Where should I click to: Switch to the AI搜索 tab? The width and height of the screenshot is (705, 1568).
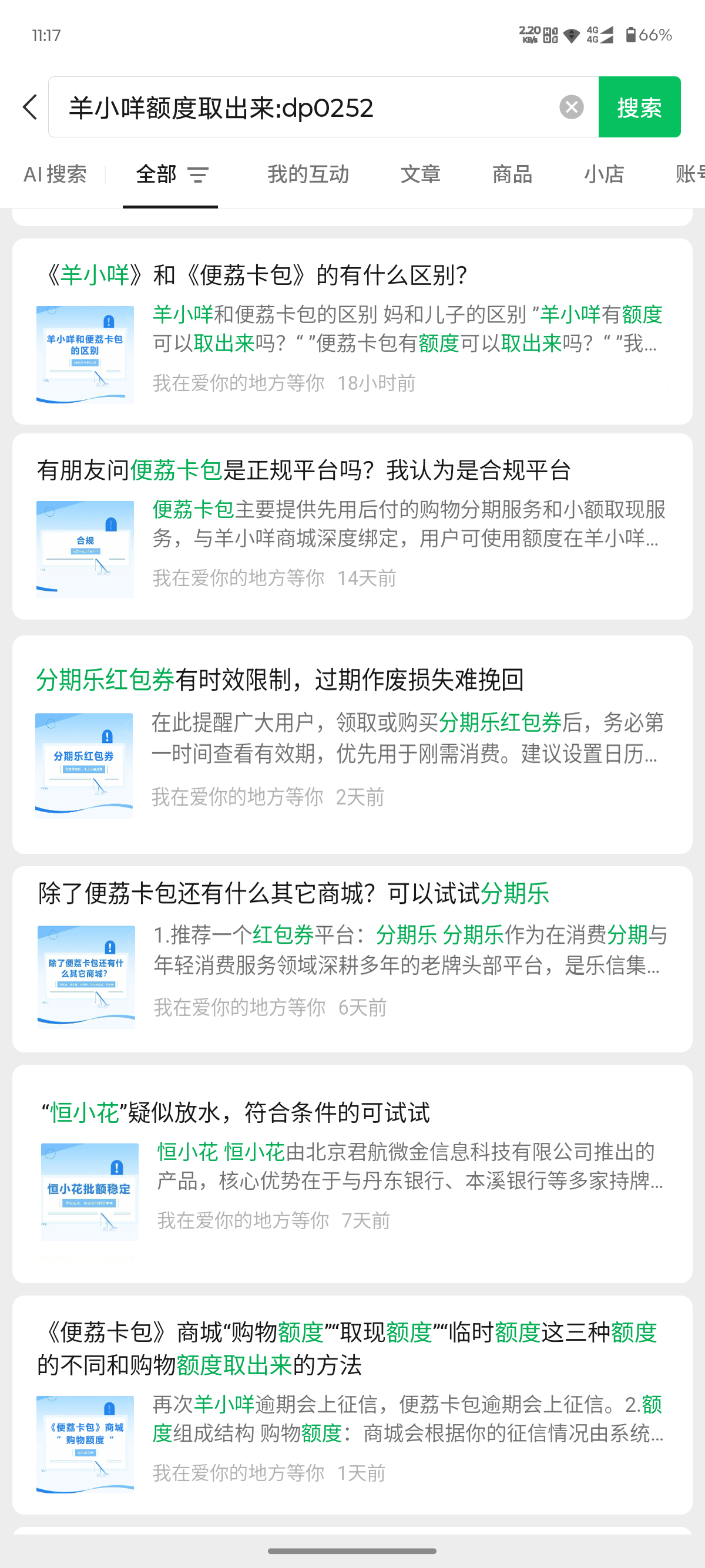tap(55, 176)
